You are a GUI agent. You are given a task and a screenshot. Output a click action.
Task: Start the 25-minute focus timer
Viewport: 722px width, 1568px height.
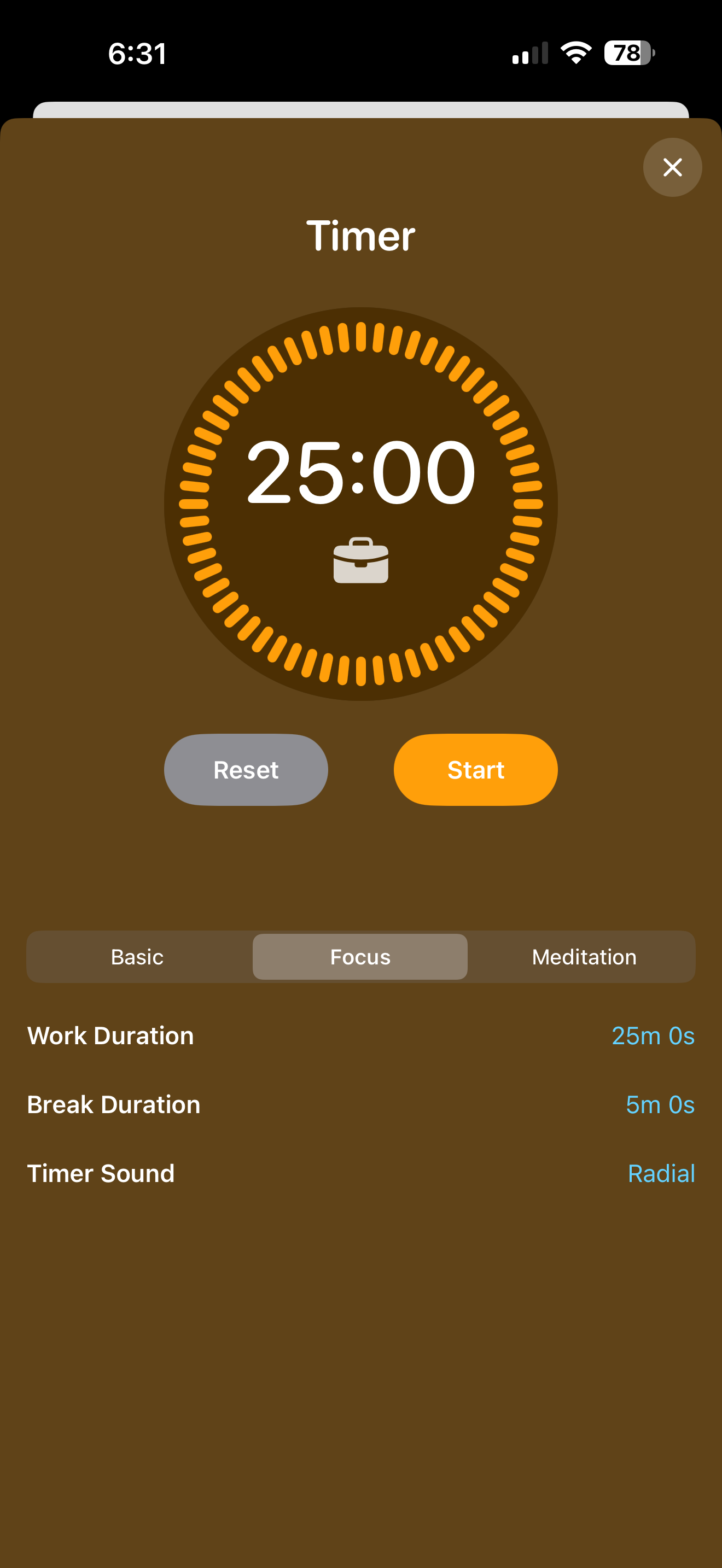click(475, 769)
